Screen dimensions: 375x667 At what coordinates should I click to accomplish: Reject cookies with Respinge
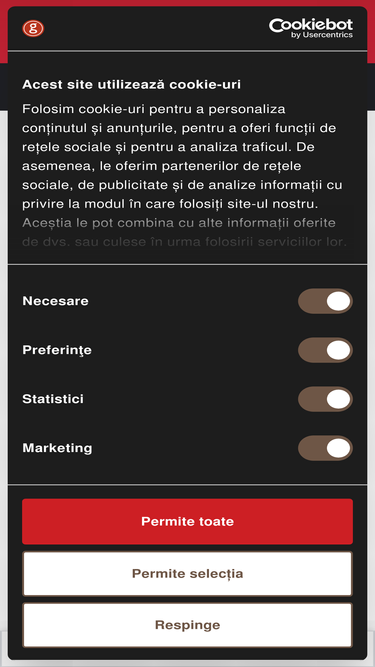point(188,625)
